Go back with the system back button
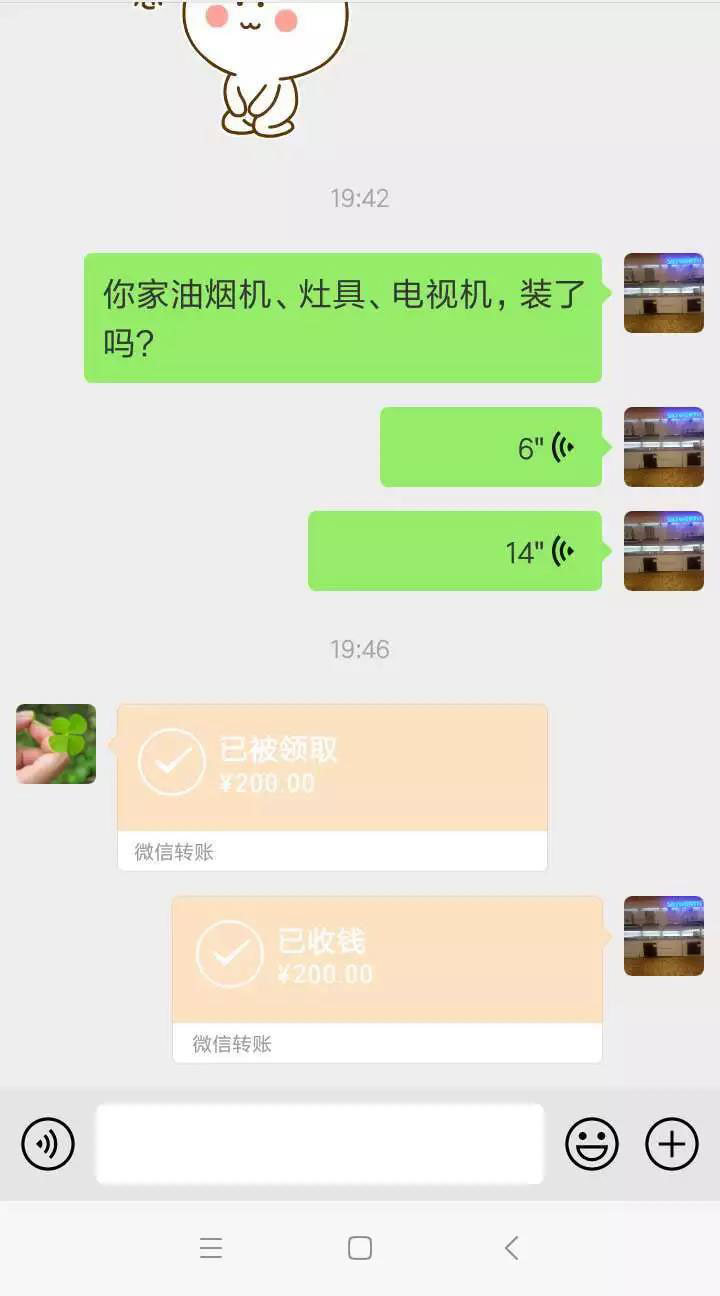 [x=511, y=1247]
